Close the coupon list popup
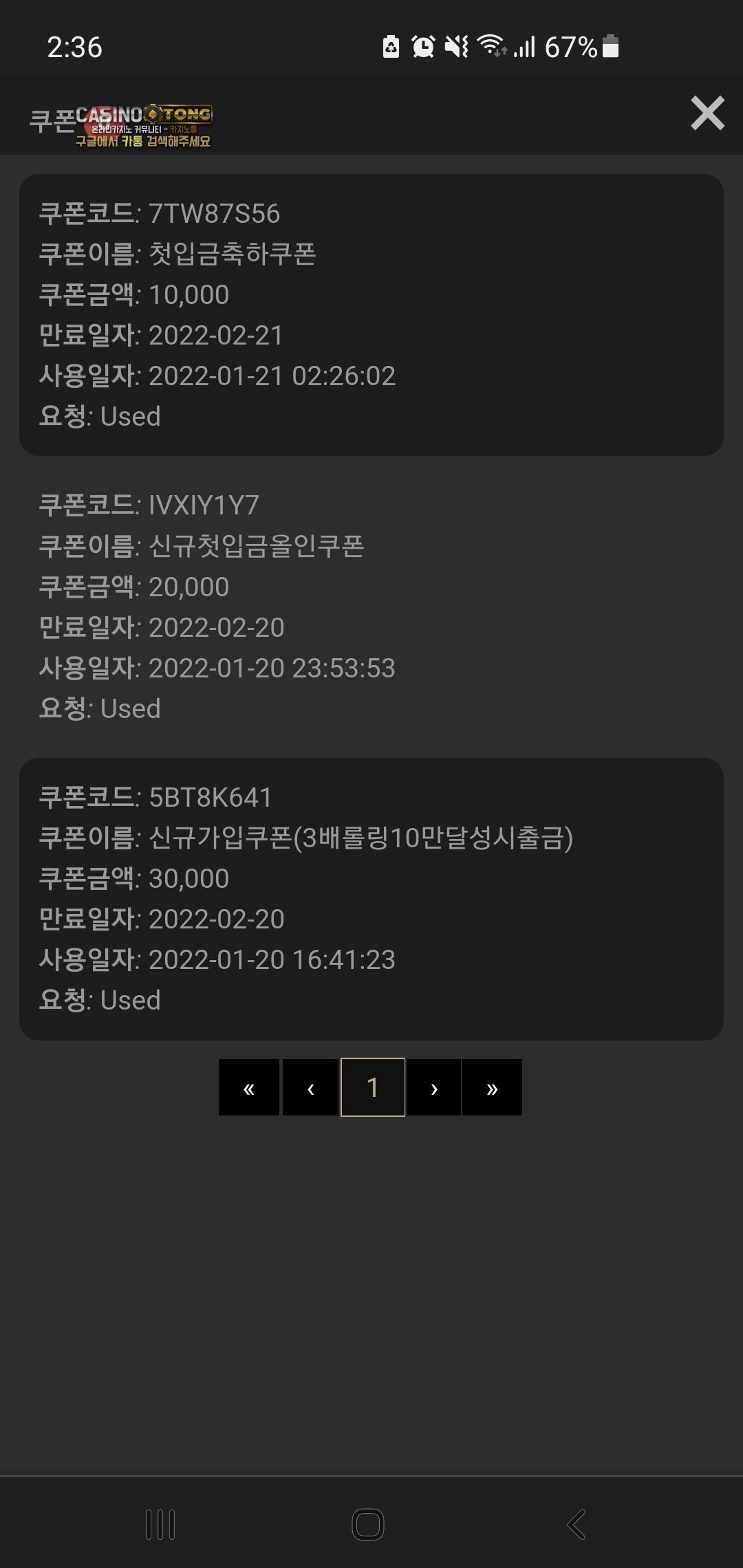This screenshot has width=743, height=1568. click(707, 113)
